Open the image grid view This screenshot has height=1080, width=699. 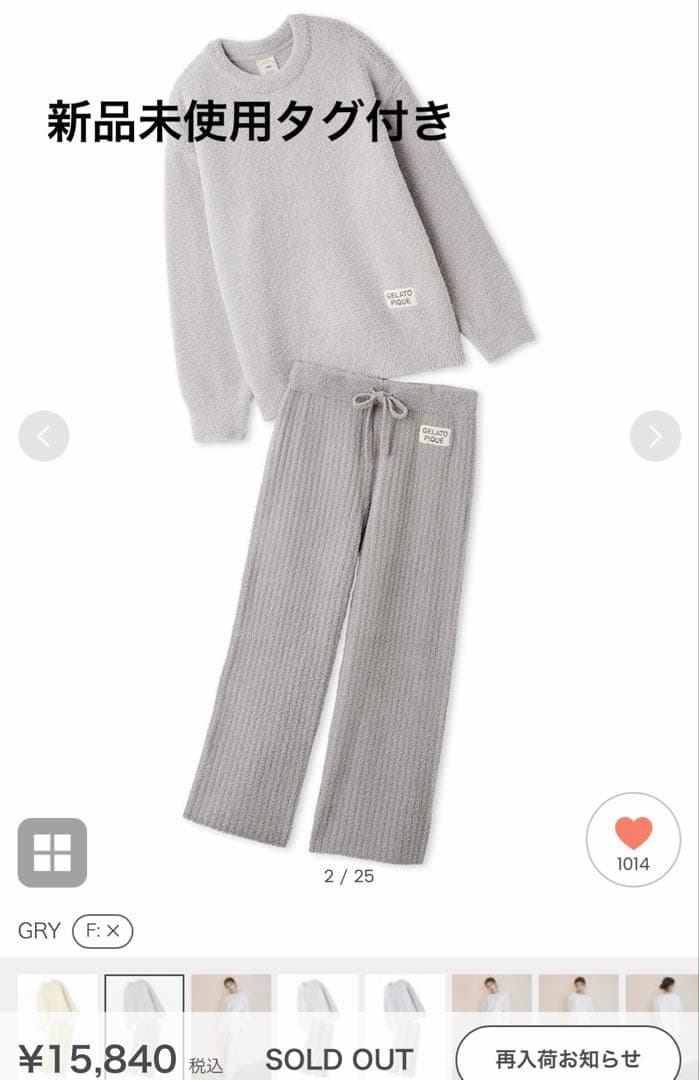(x=52, y=852)
